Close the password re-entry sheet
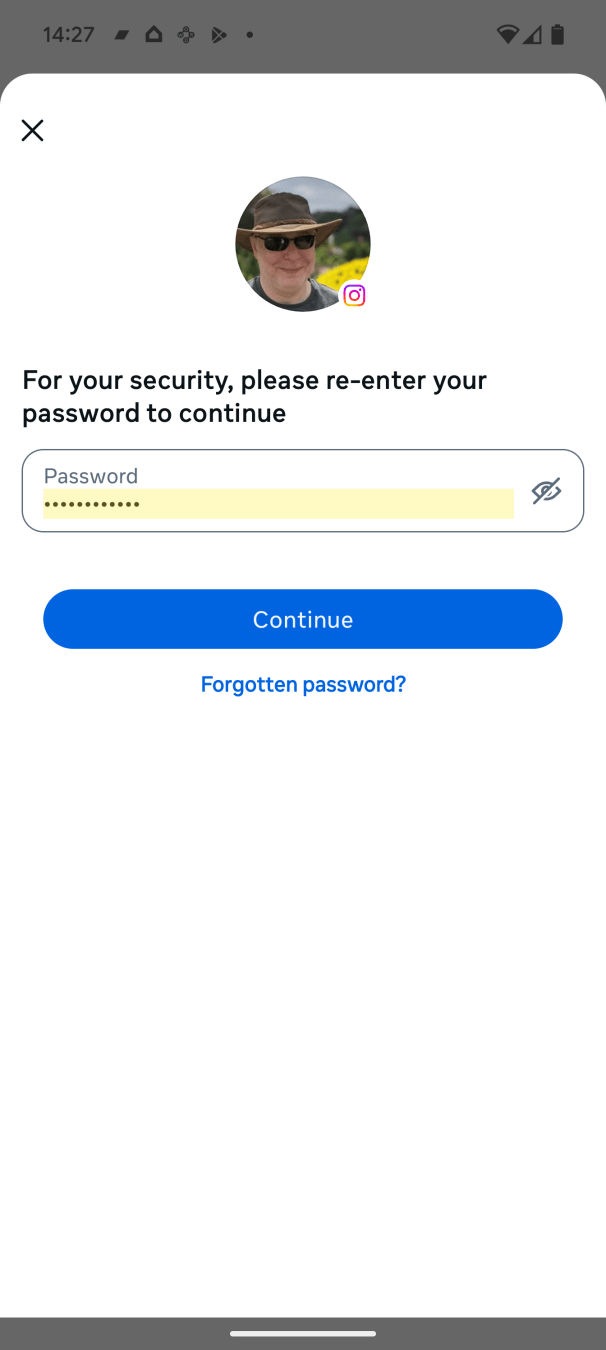606x1350 pixels. (x=32, y=130)
